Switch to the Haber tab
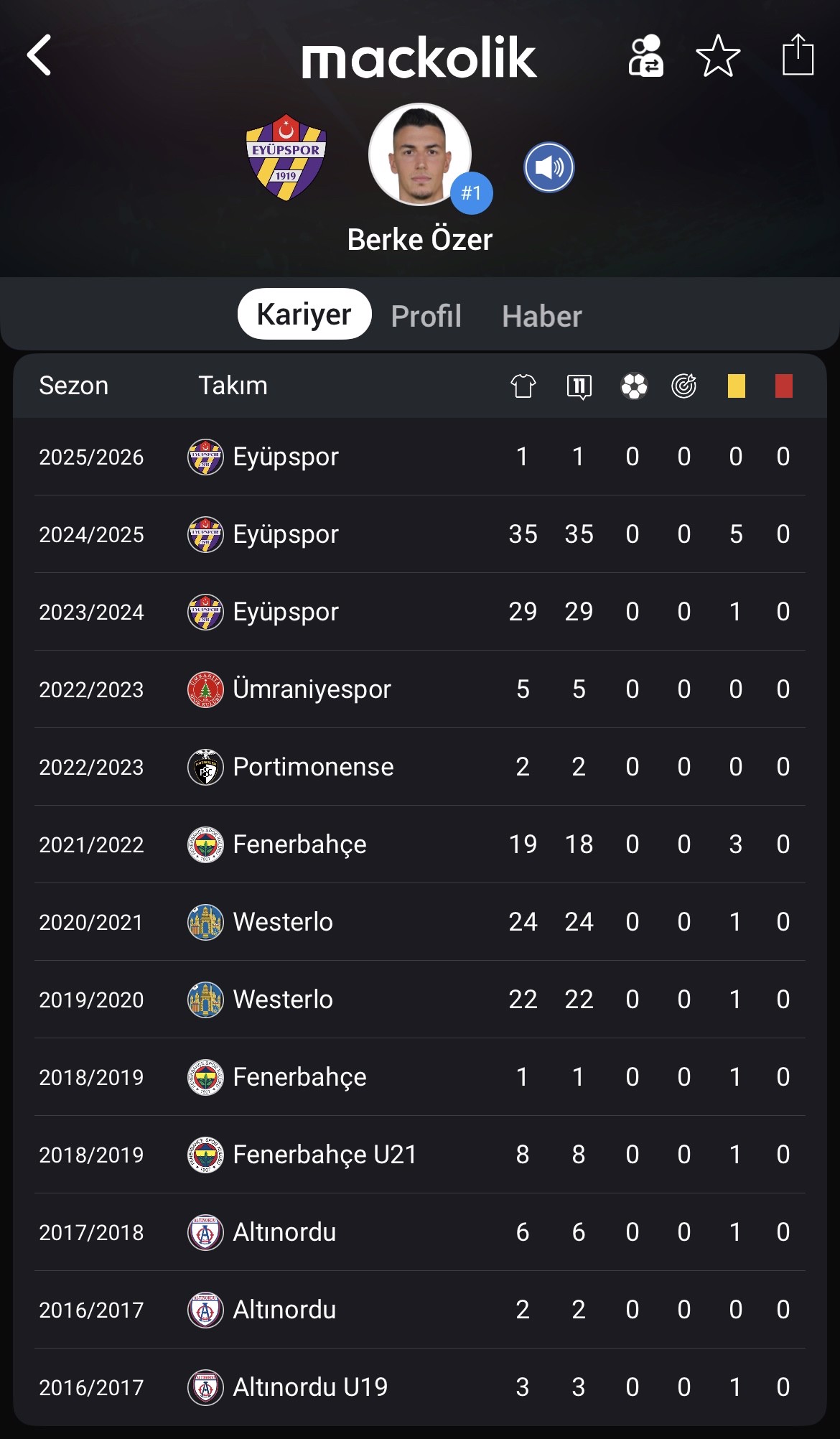 542,315
